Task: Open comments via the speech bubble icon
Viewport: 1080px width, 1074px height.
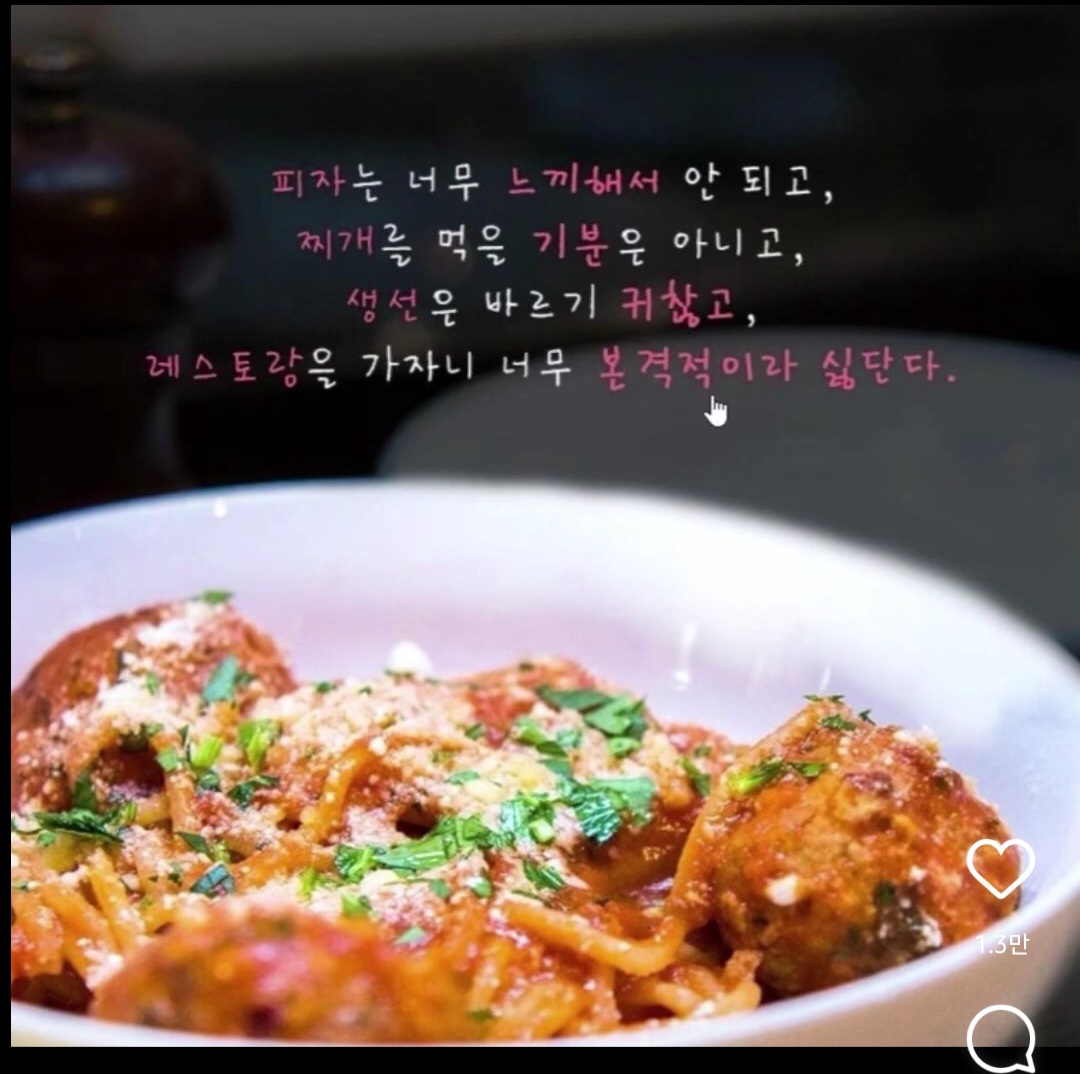Action: point(1000,1037)
